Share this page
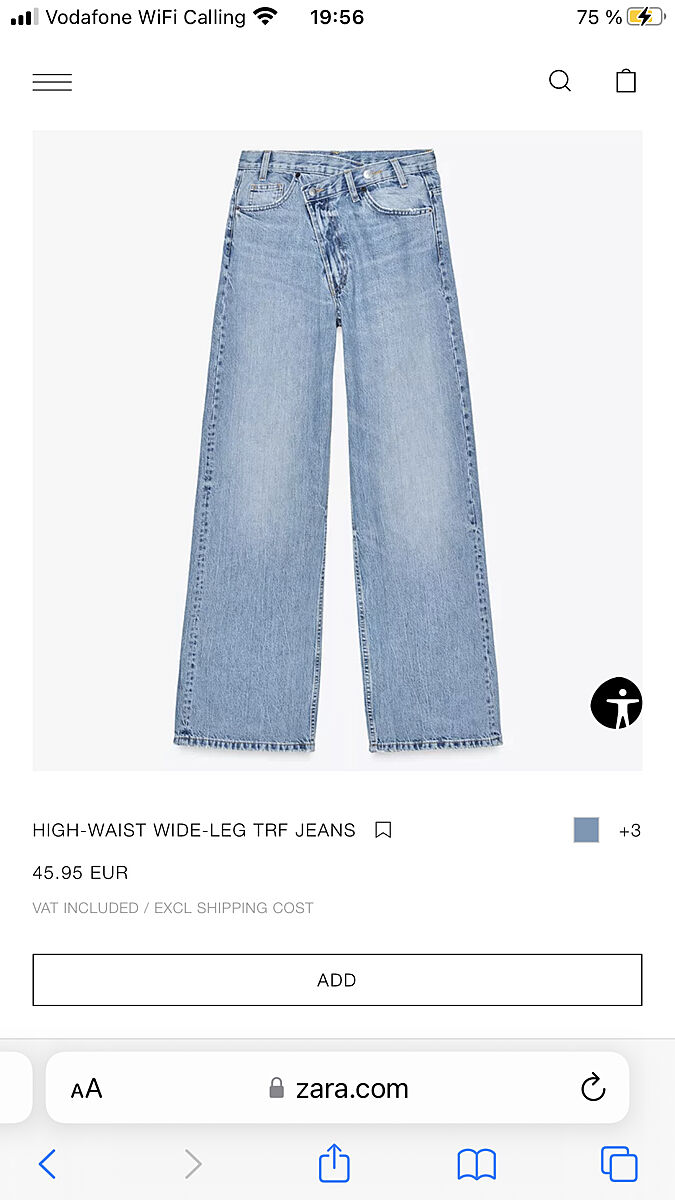 335,1163
